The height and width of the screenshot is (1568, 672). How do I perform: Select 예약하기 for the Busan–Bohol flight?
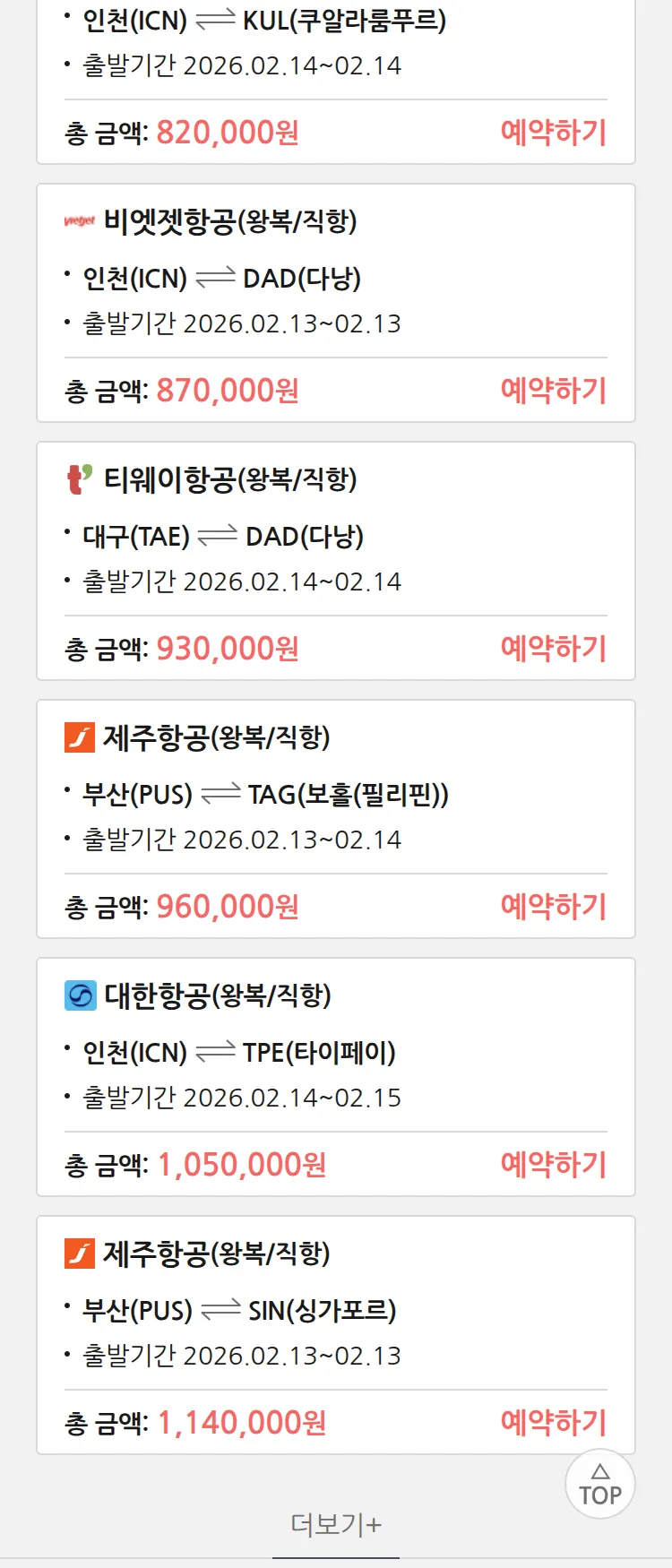(x=553, y=907)
